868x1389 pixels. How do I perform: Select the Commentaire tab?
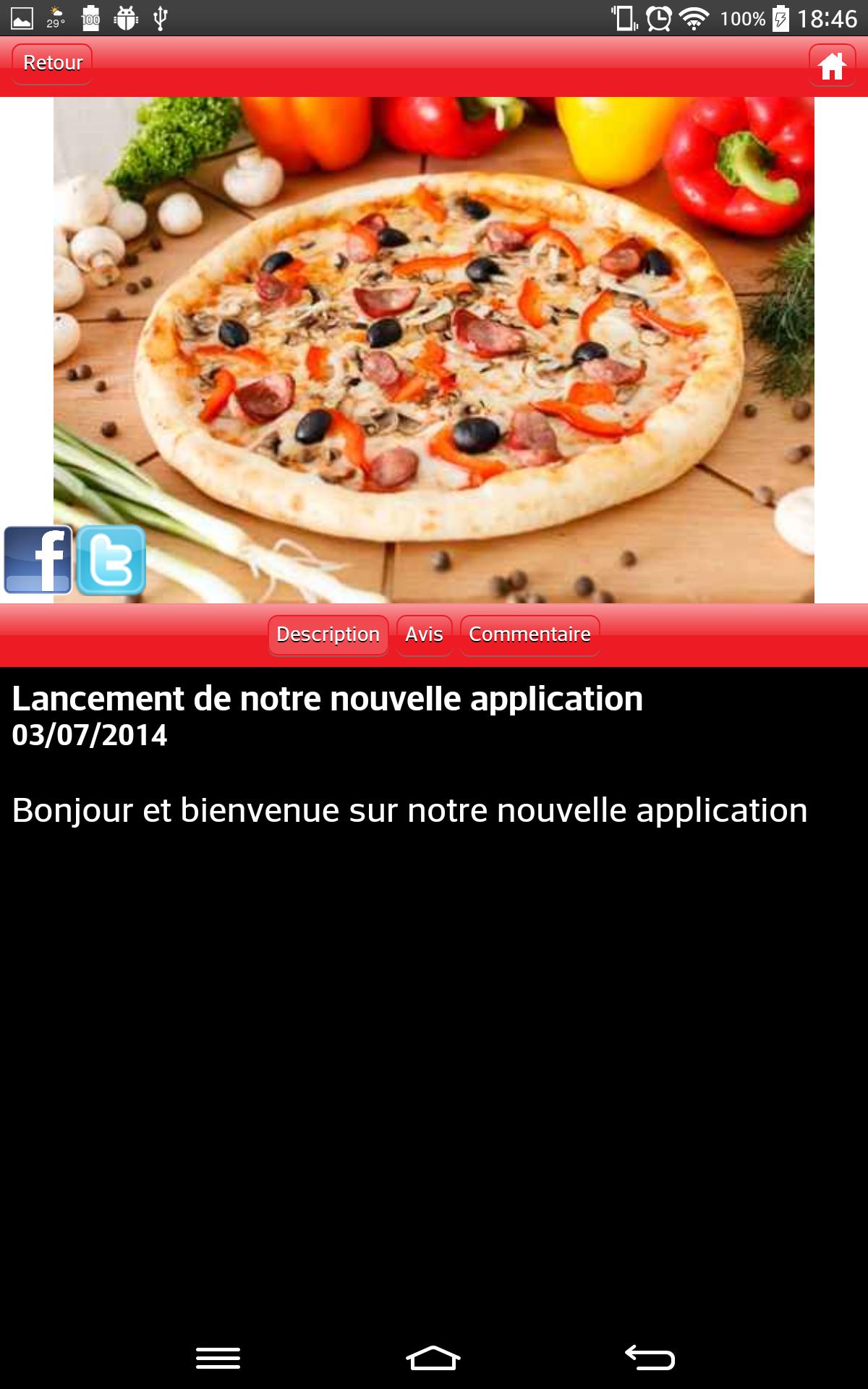[x=529, y=634]
